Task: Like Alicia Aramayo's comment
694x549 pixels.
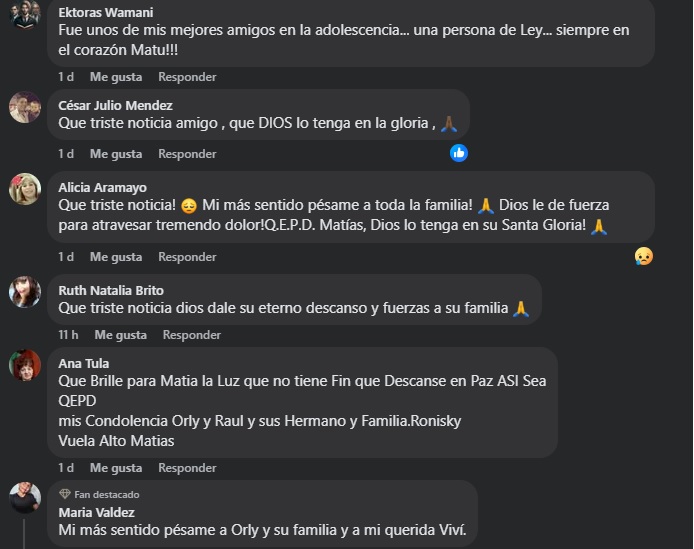Action: [115, 257]
